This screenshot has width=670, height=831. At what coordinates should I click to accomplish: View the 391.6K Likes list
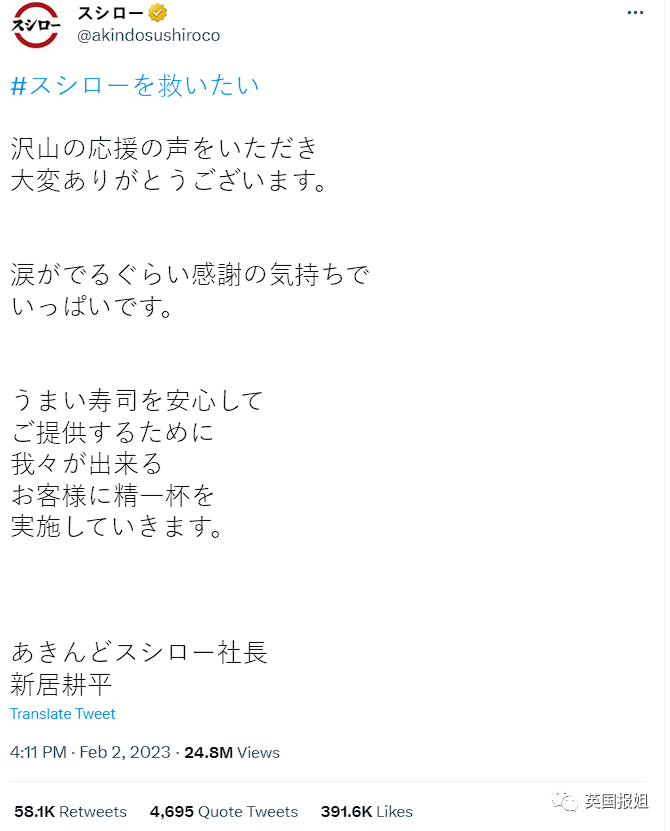(x=367, y=811)
